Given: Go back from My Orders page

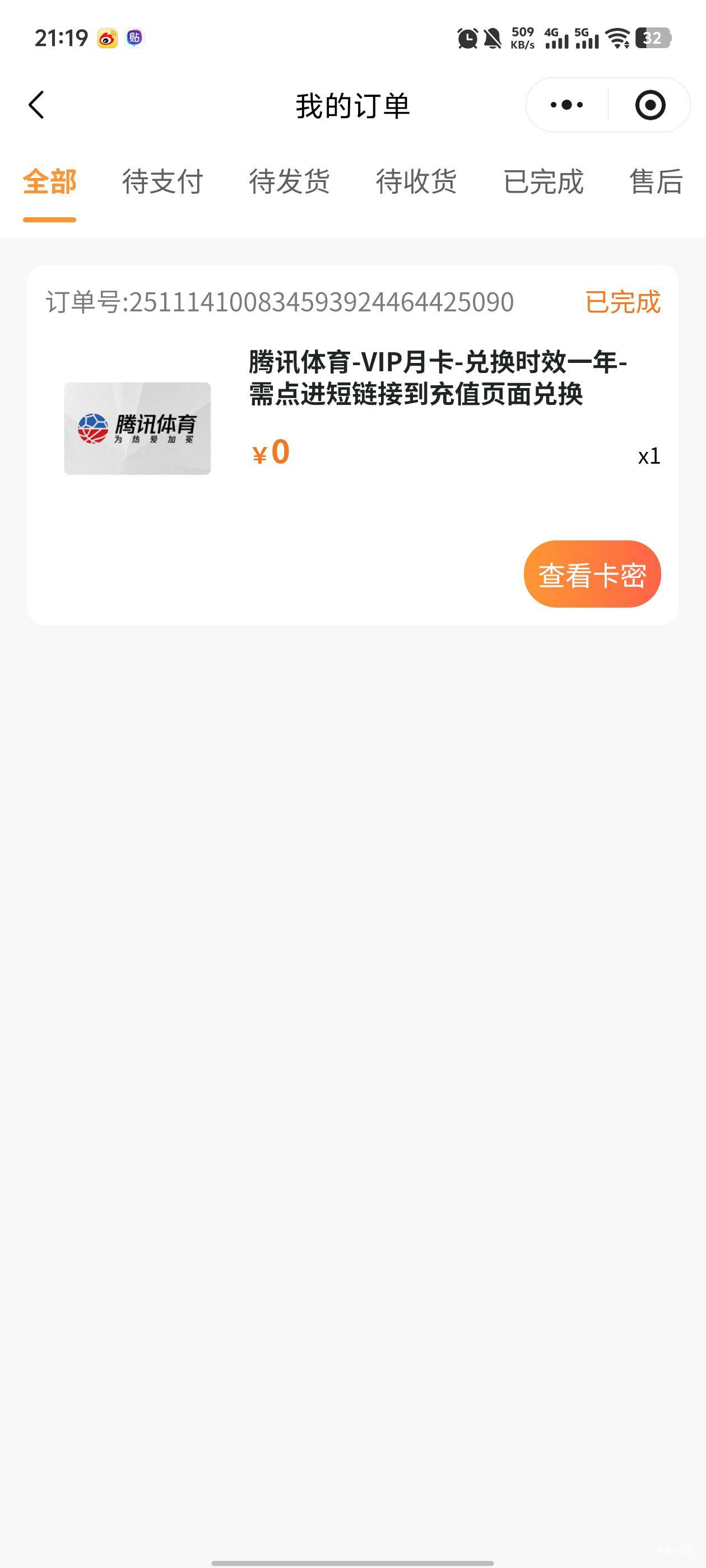Looking at the screenshot, I should [x=36, y=105].
